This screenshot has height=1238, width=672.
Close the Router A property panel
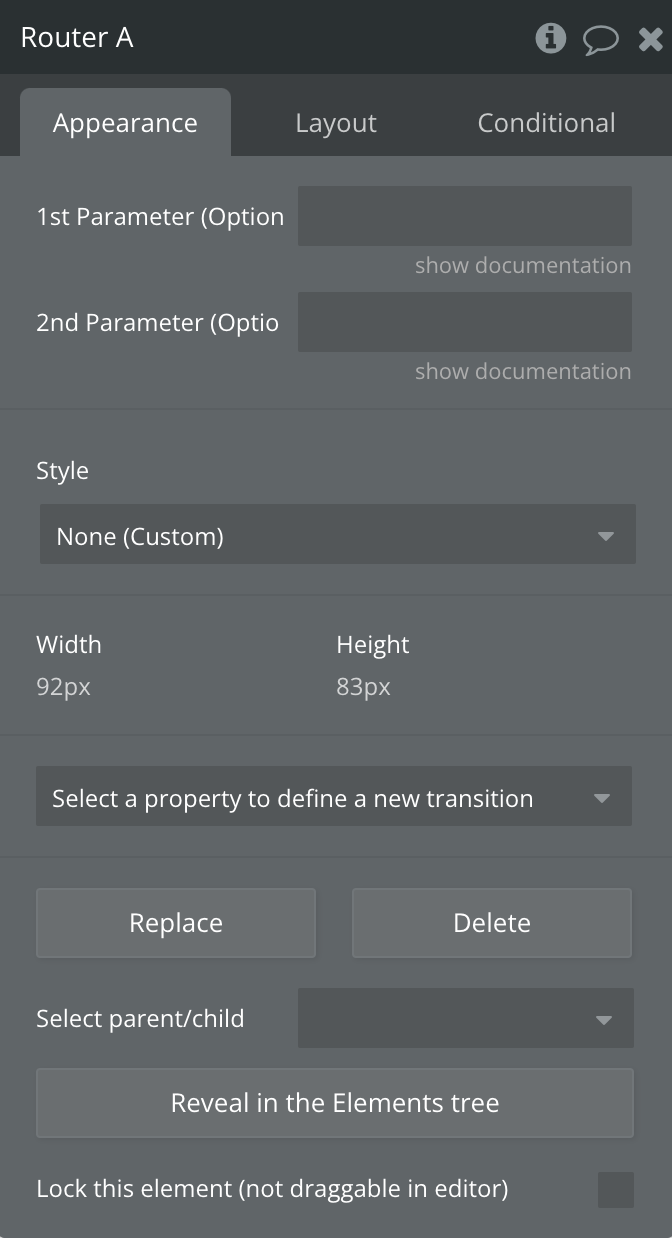650,39
